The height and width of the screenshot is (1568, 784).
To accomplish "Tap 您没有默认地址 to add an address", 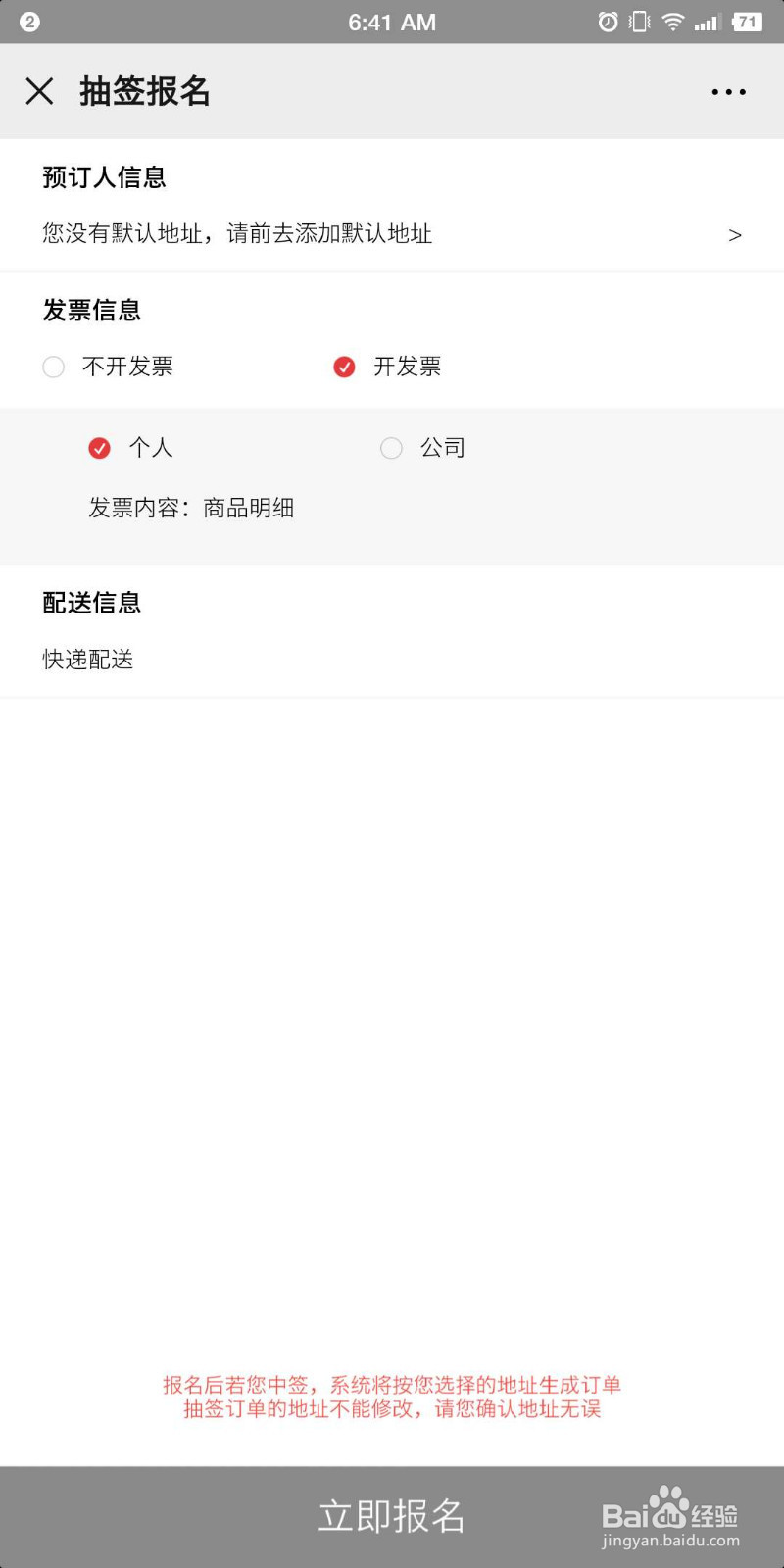I will 237,234.
